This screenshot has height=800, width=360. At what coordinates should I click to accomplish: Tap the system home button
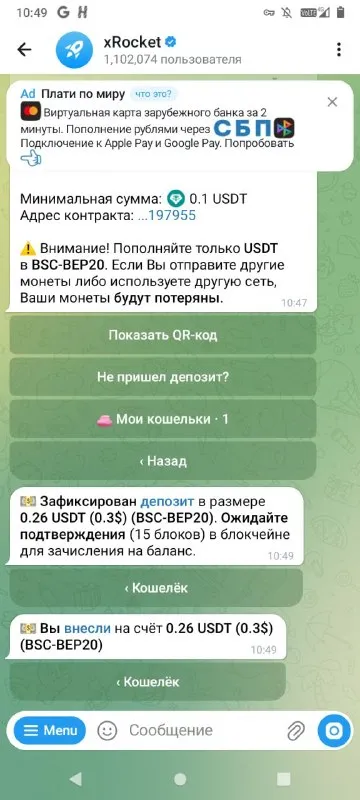coord(179,779)
